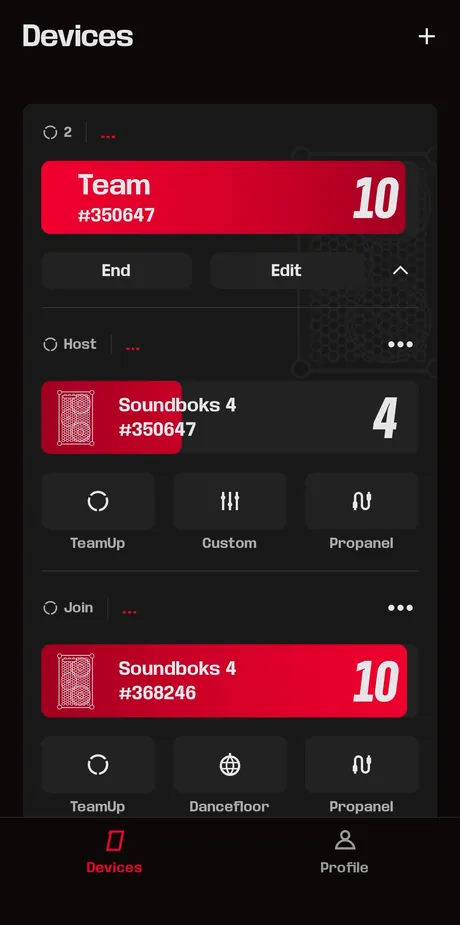Add a new device with the plus icon
Image resolution: width=460 pixels, height=925 pixels.
coord(426,37)
